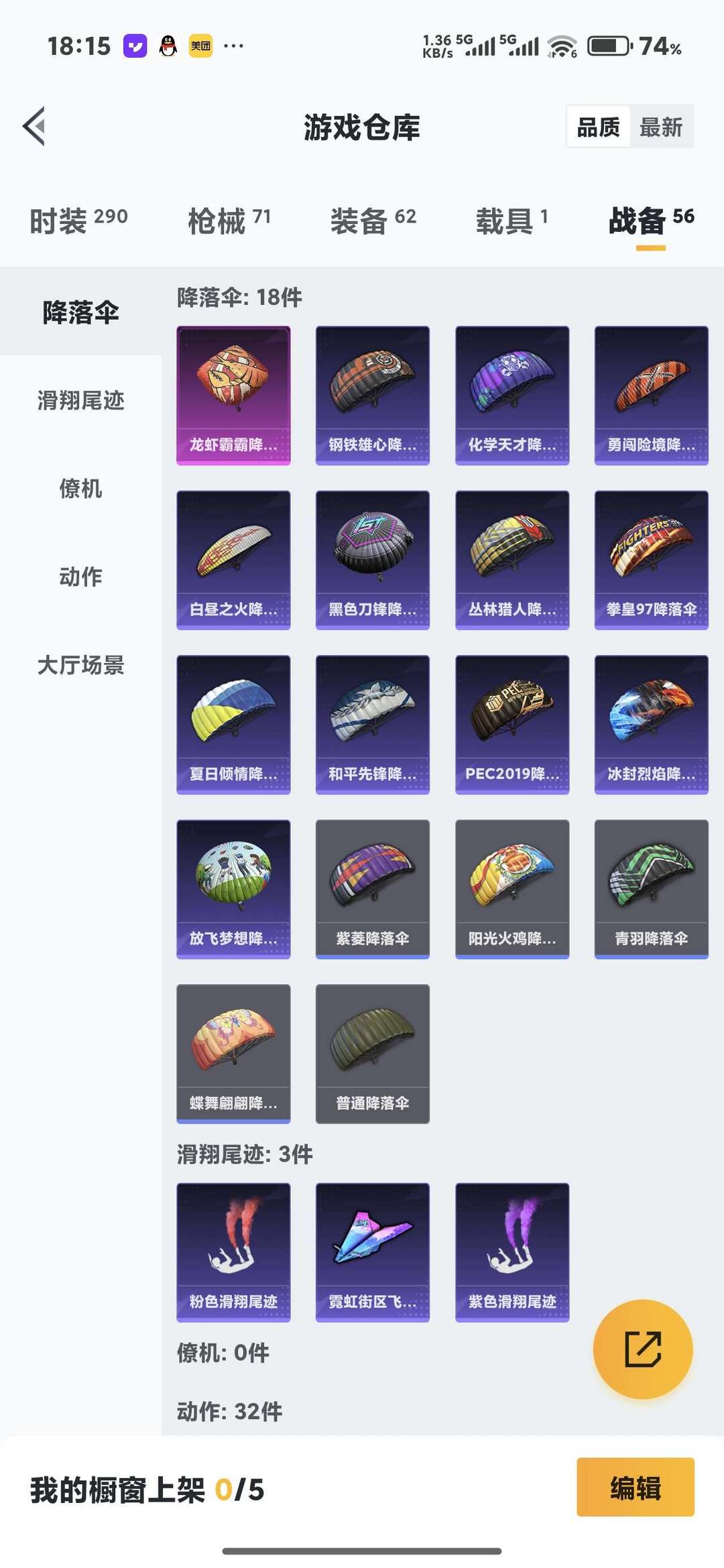Jump to the 滑翔尾迹 category in sidebar
724x1568 pixels.
click(80, 400)
